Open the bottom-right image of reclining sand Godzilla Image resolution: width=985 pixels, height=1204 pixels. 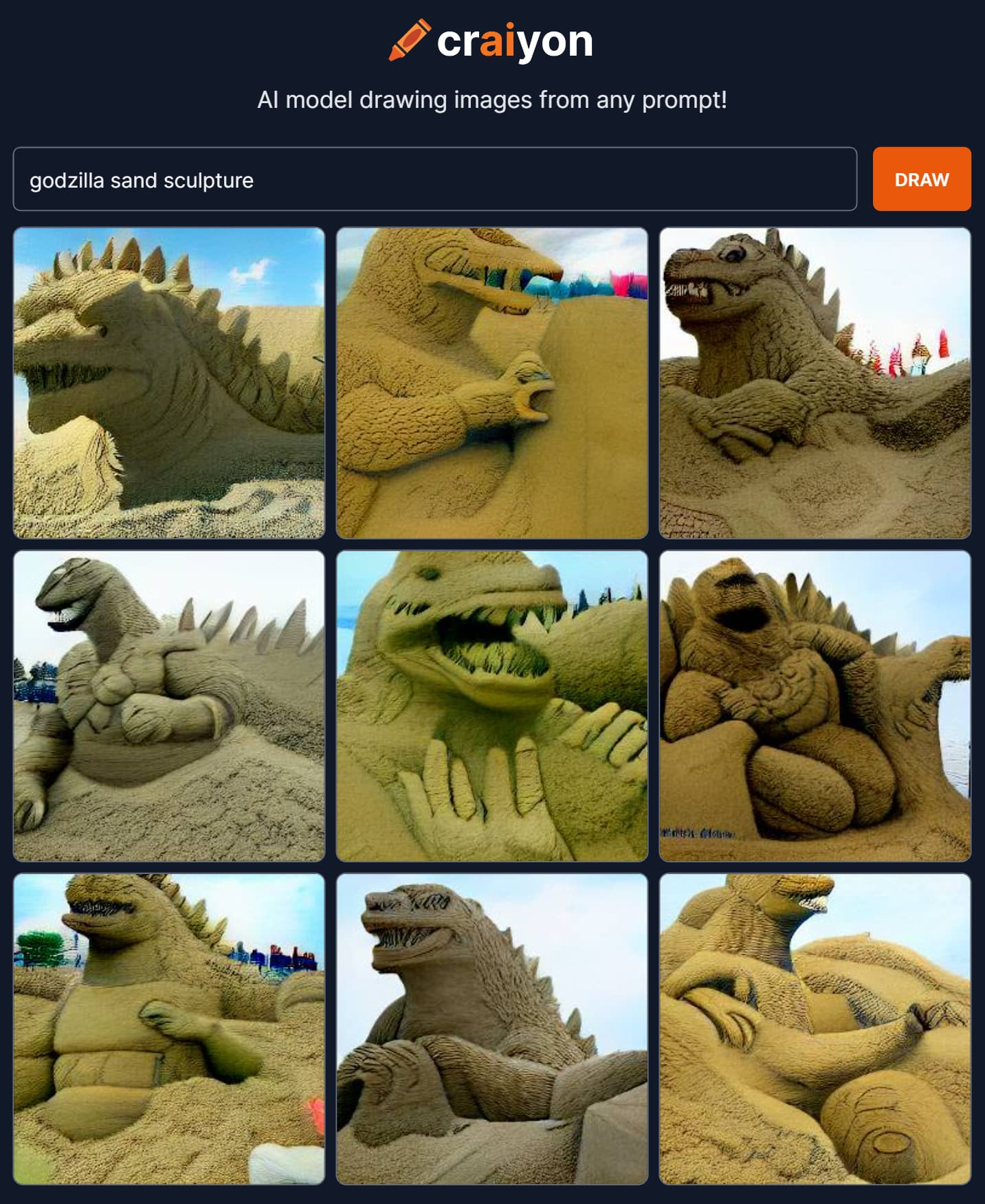[x=815, y=1029]
